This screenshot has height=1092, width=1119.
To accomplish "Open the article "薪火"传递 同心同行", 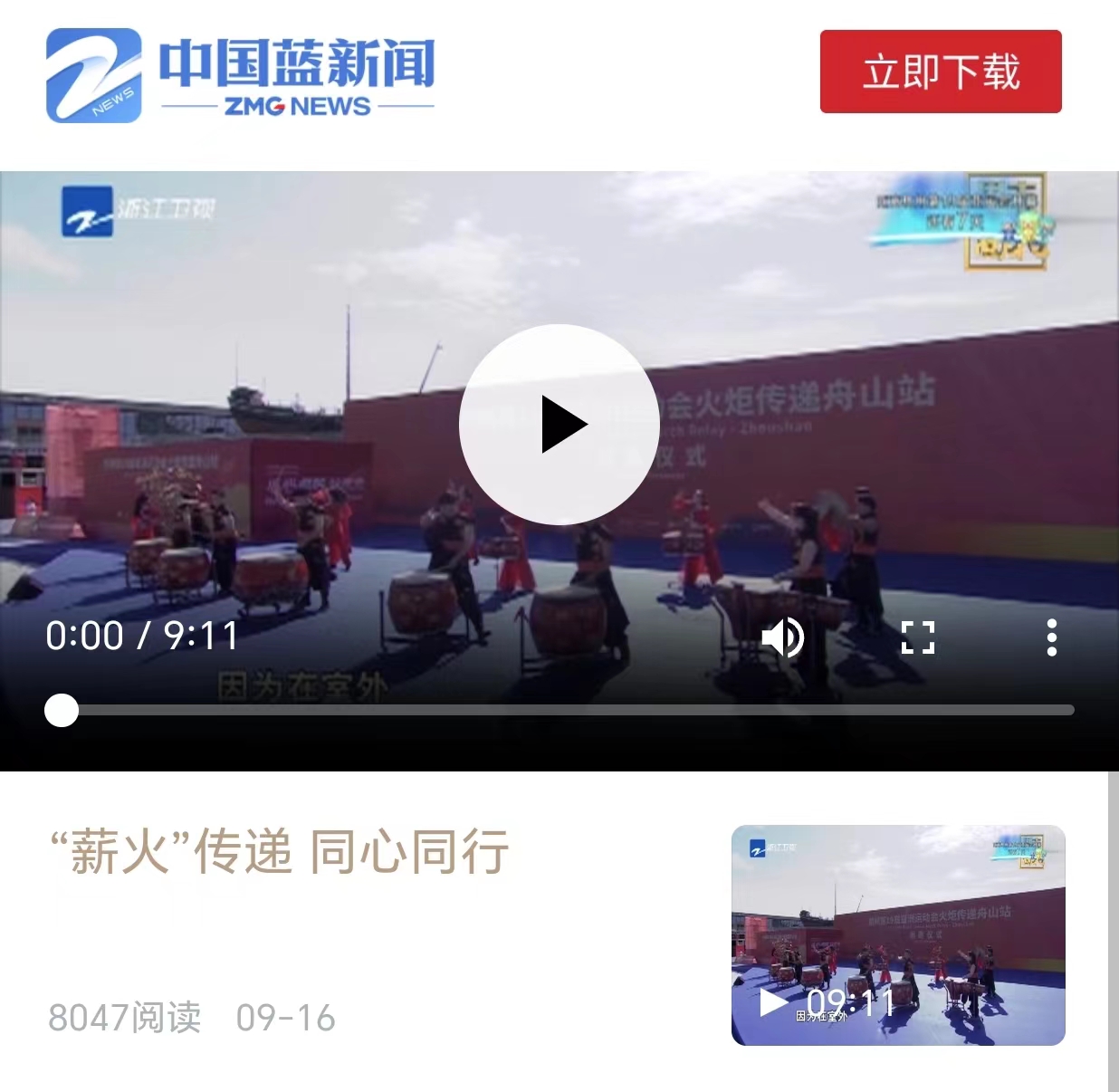I will [x=279, y=851].
